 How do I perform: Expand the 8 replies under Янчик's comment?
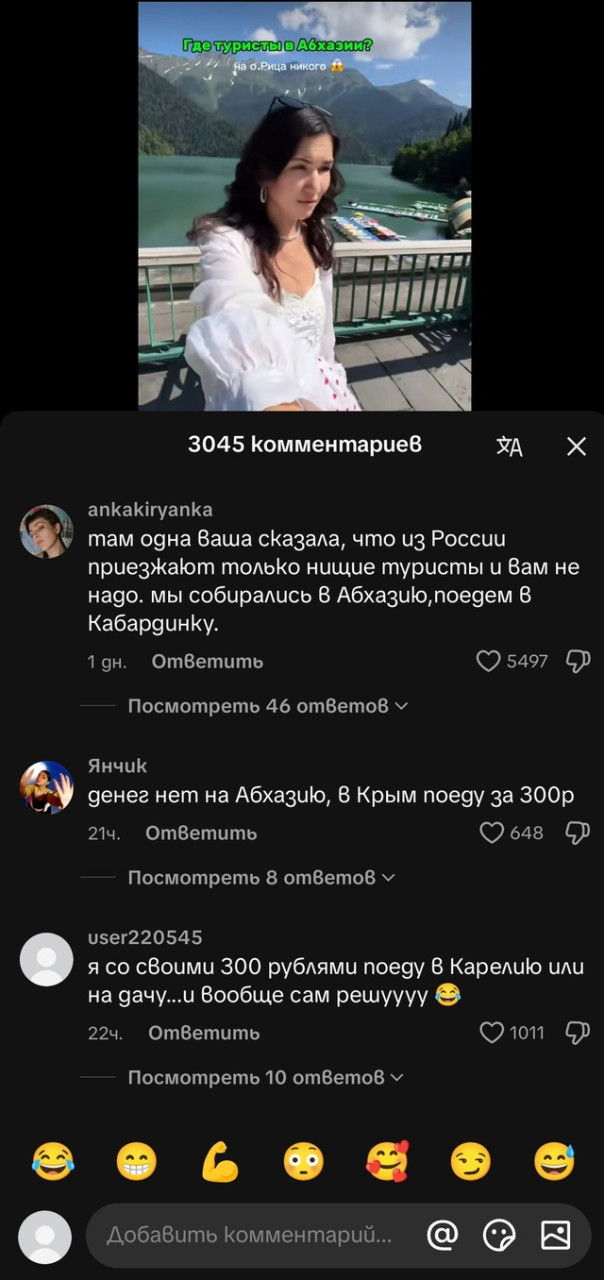[x=261, y=878]
